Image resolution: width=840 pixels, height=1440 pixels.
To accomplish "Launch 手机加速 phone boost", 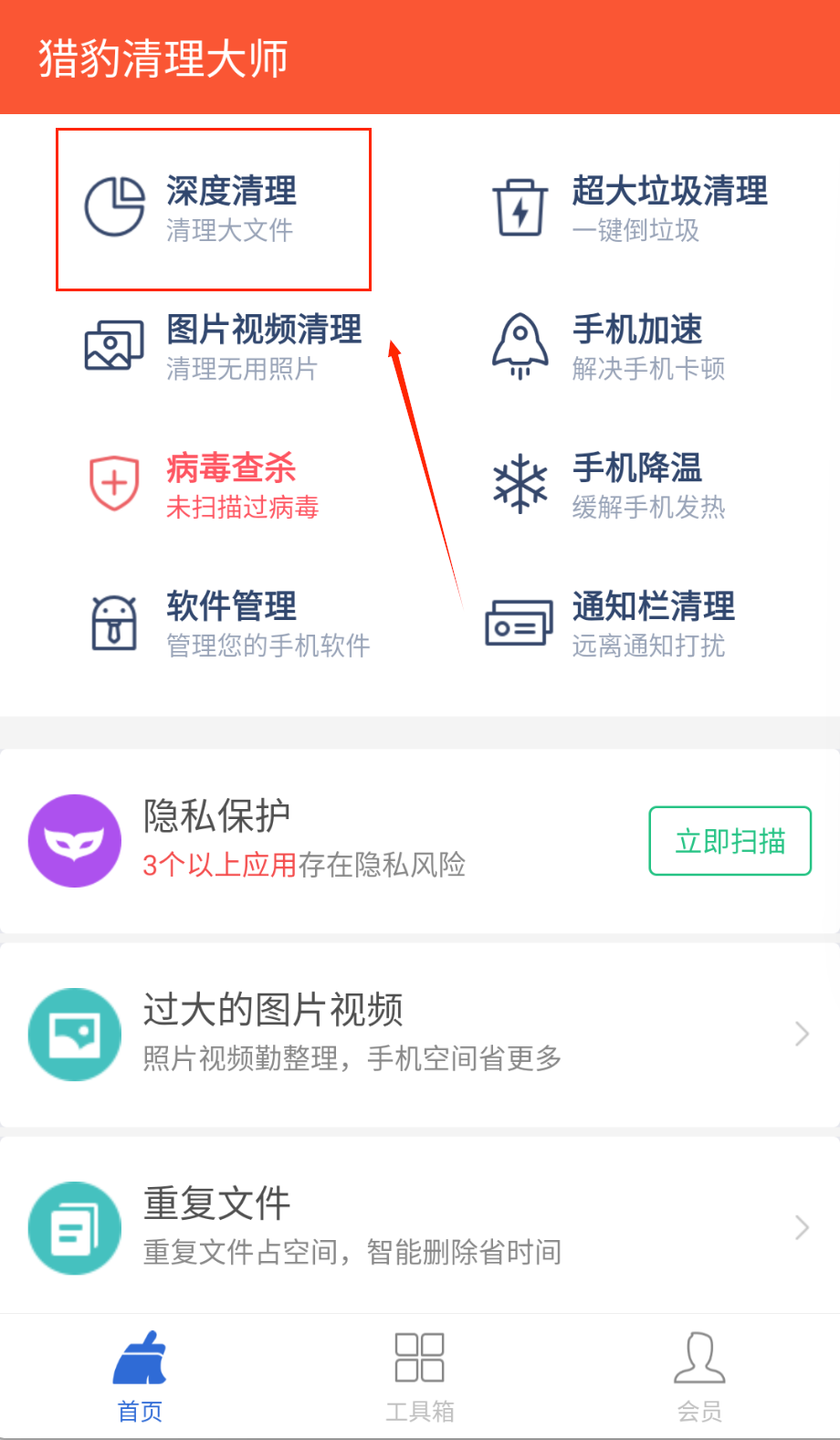I will [x=610, y=347].
